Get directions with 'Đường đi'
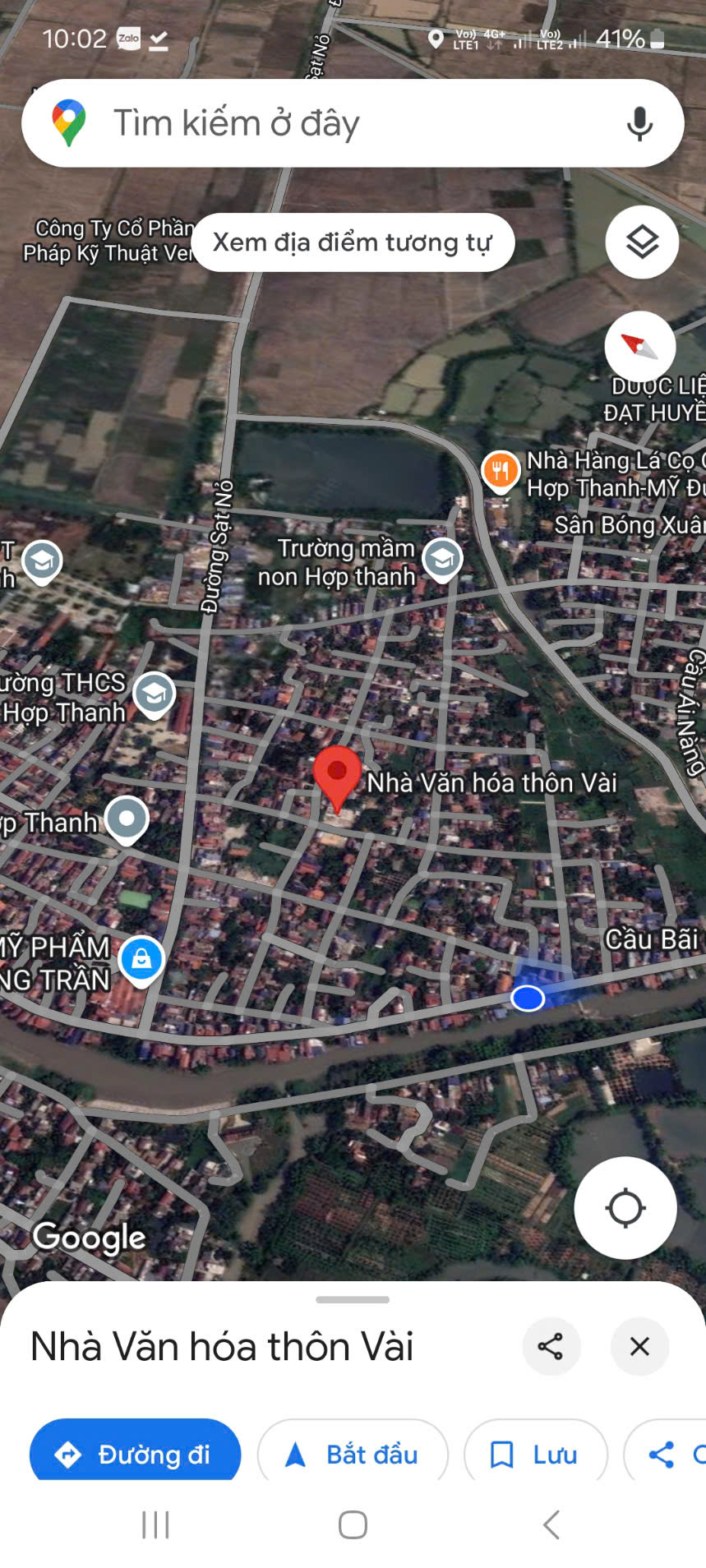706x1568 pixels. click(x=136, y=1454)
